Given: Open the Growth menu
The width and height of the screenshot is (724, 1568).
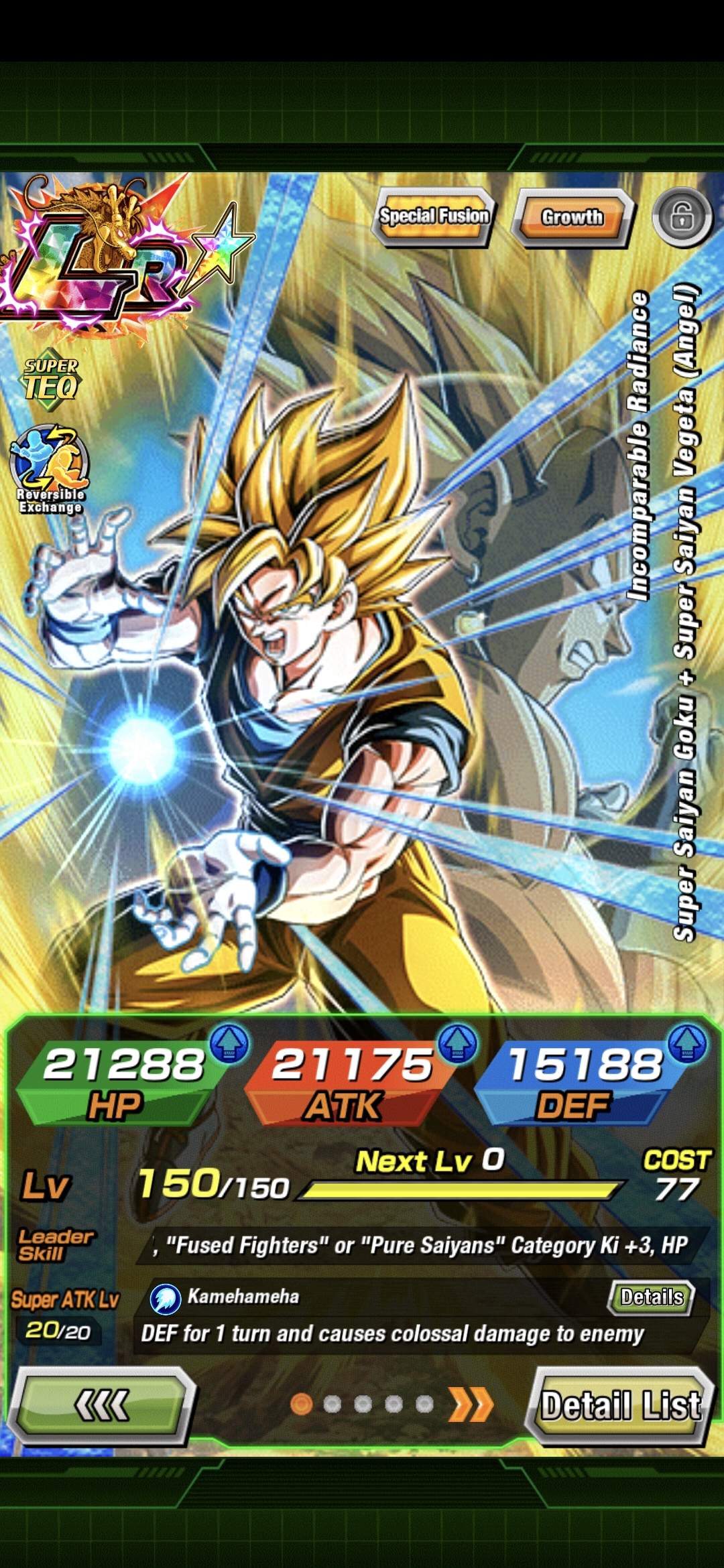Looking at the screenshot, I should [x=572, y=218].
